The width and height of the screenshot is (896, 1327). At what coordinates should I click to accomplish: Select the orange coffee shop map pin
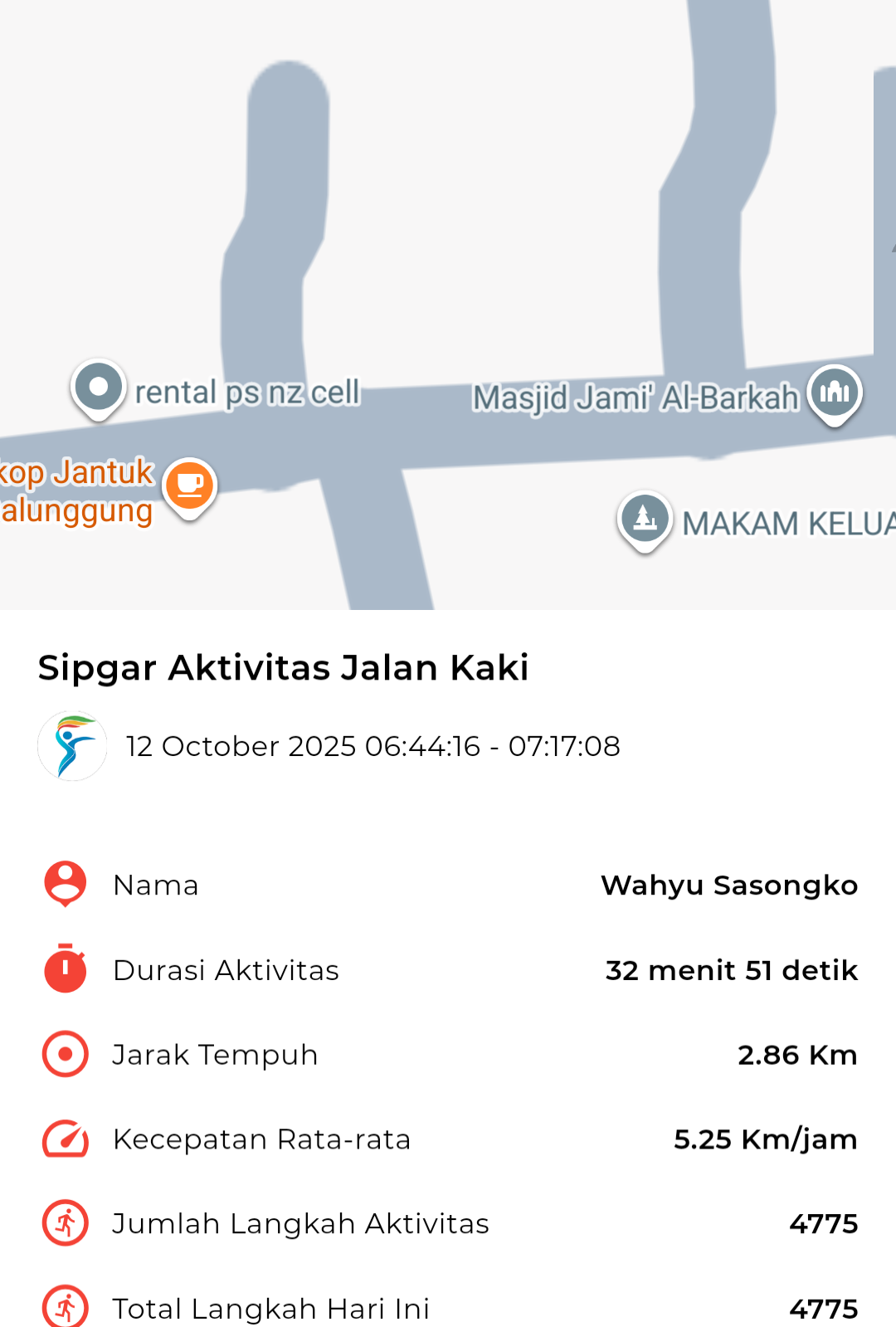coord(190,485)
